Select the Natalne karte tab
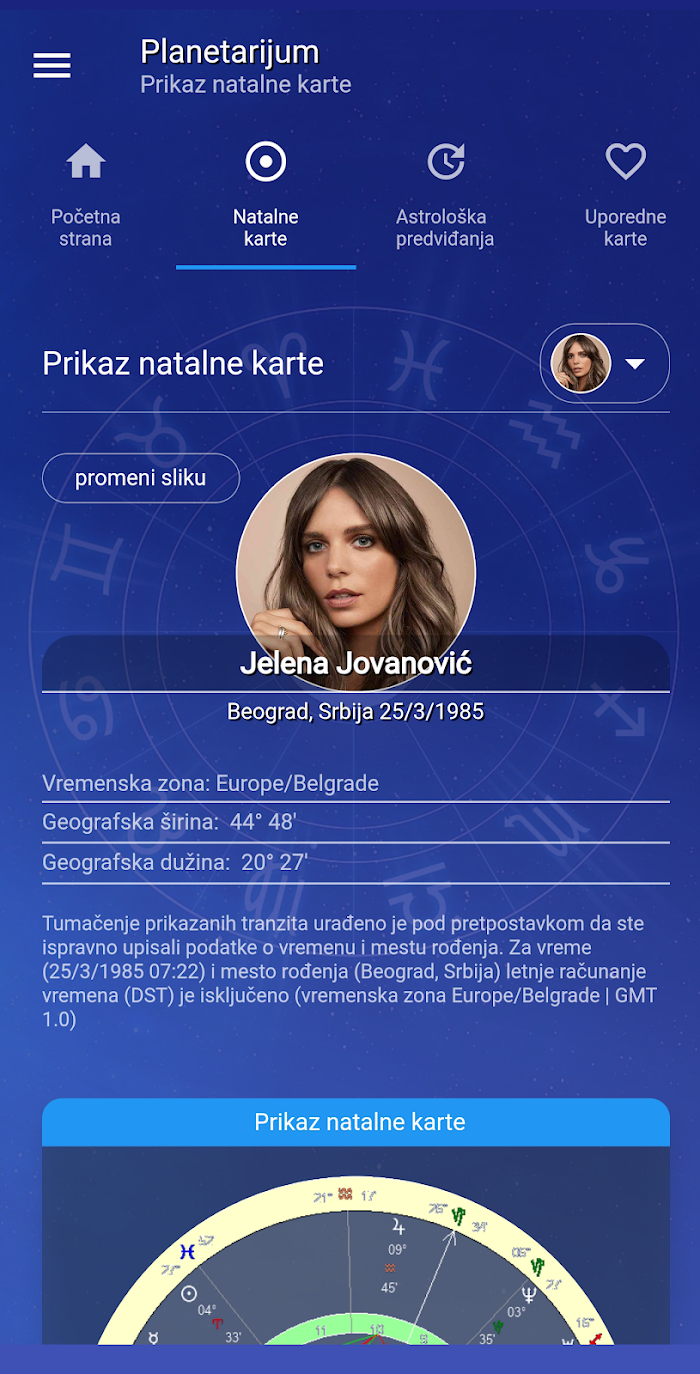This screenshot has width=700, height=1374. point(266,195)
